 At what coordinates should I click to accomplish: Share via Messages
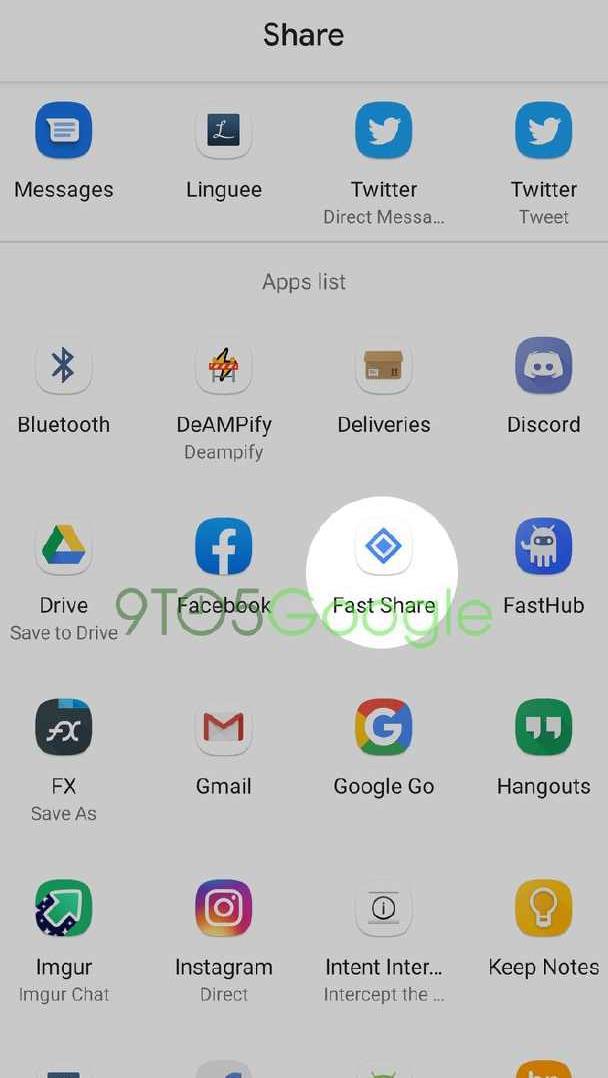64,131
